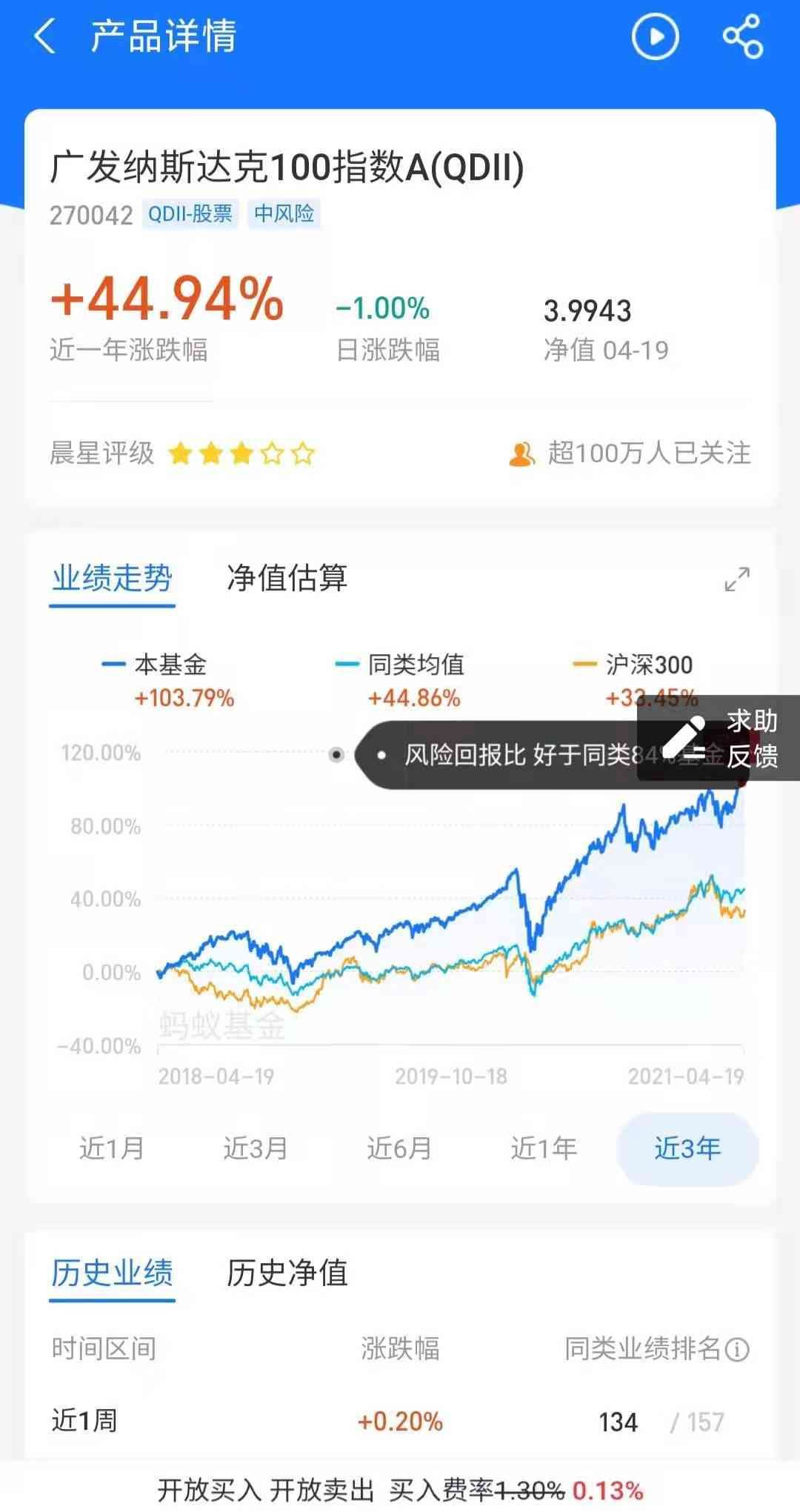The height and width of the screenshot is (1512, 800).
Task: Tap the fund code 270042
Action: pyautogui.click(x=91, y=214)
